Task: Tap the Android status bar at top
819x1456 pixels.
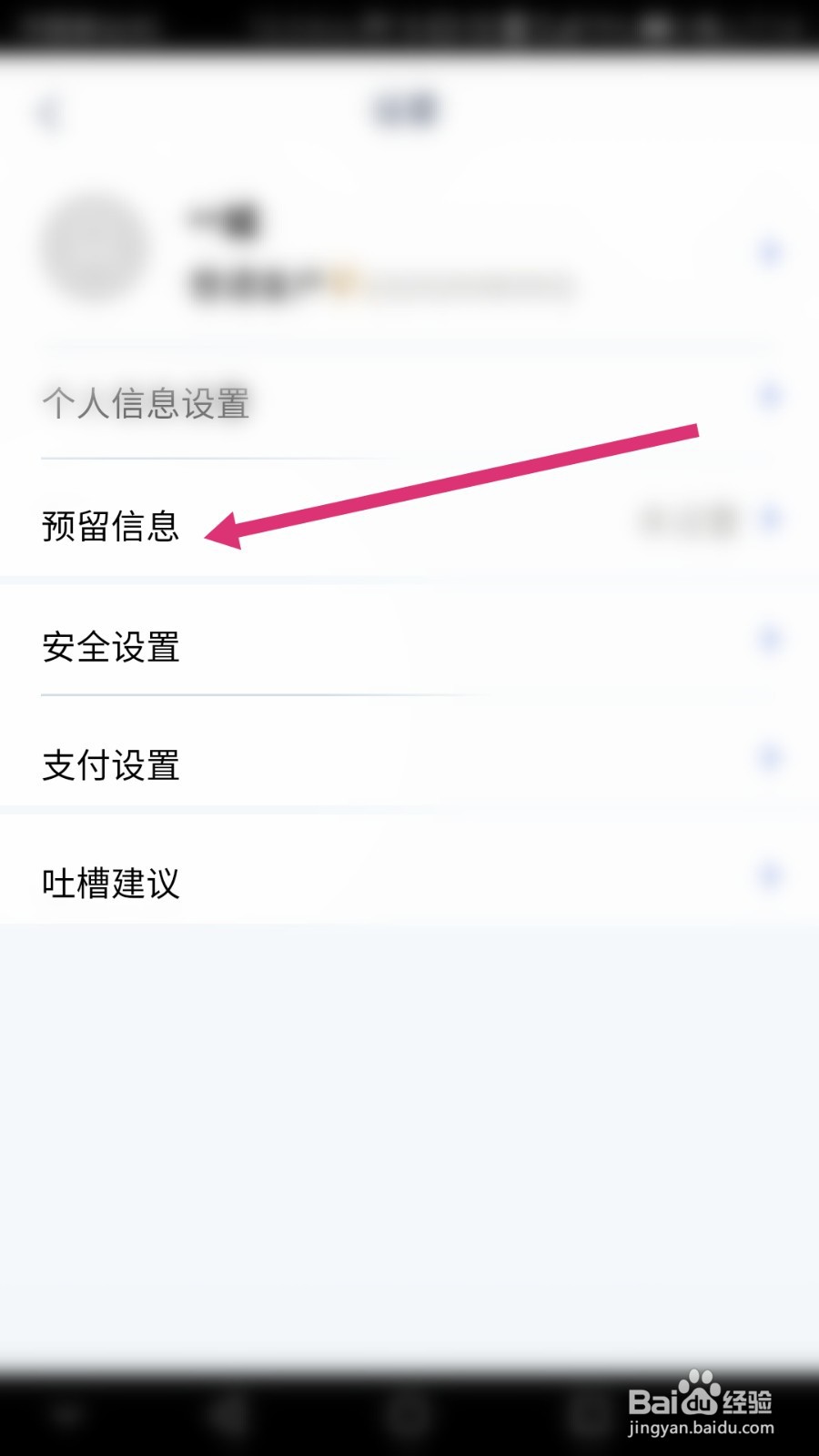Action: (x=409, y=23)
